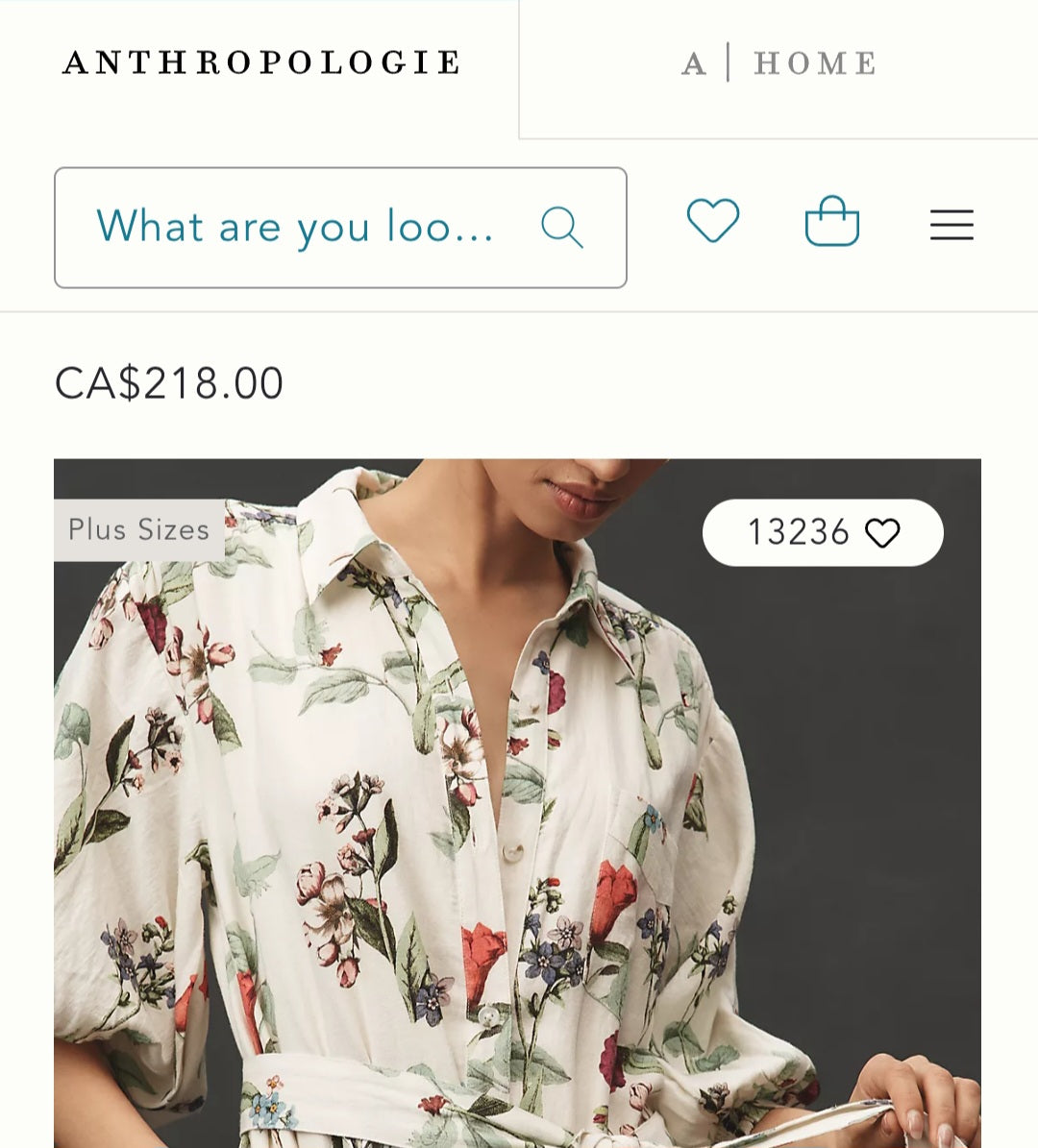Viewport: 1038px width, 1148px height.
Task: Like the dress with the 13236 heart button
Action: coord(823,532)
